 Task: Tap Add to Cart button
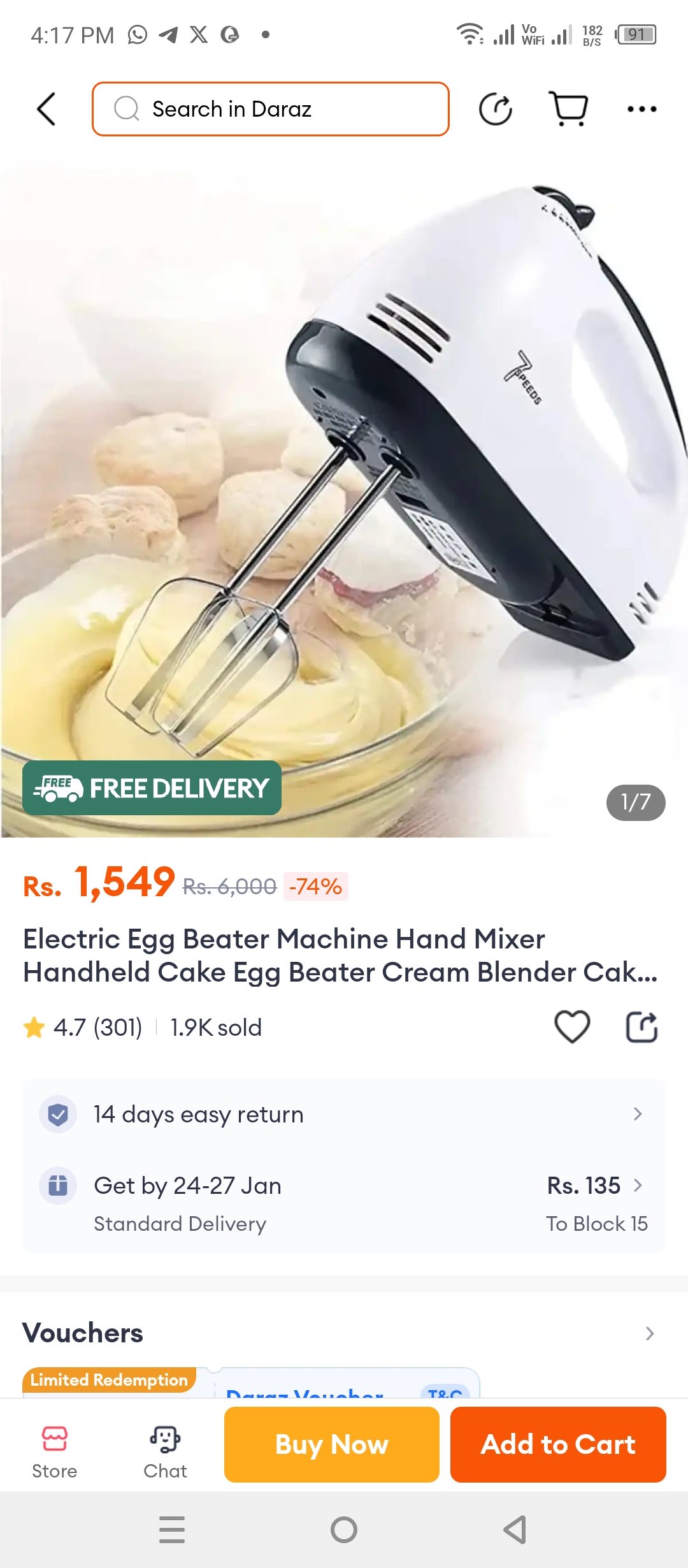point(558,1444)
